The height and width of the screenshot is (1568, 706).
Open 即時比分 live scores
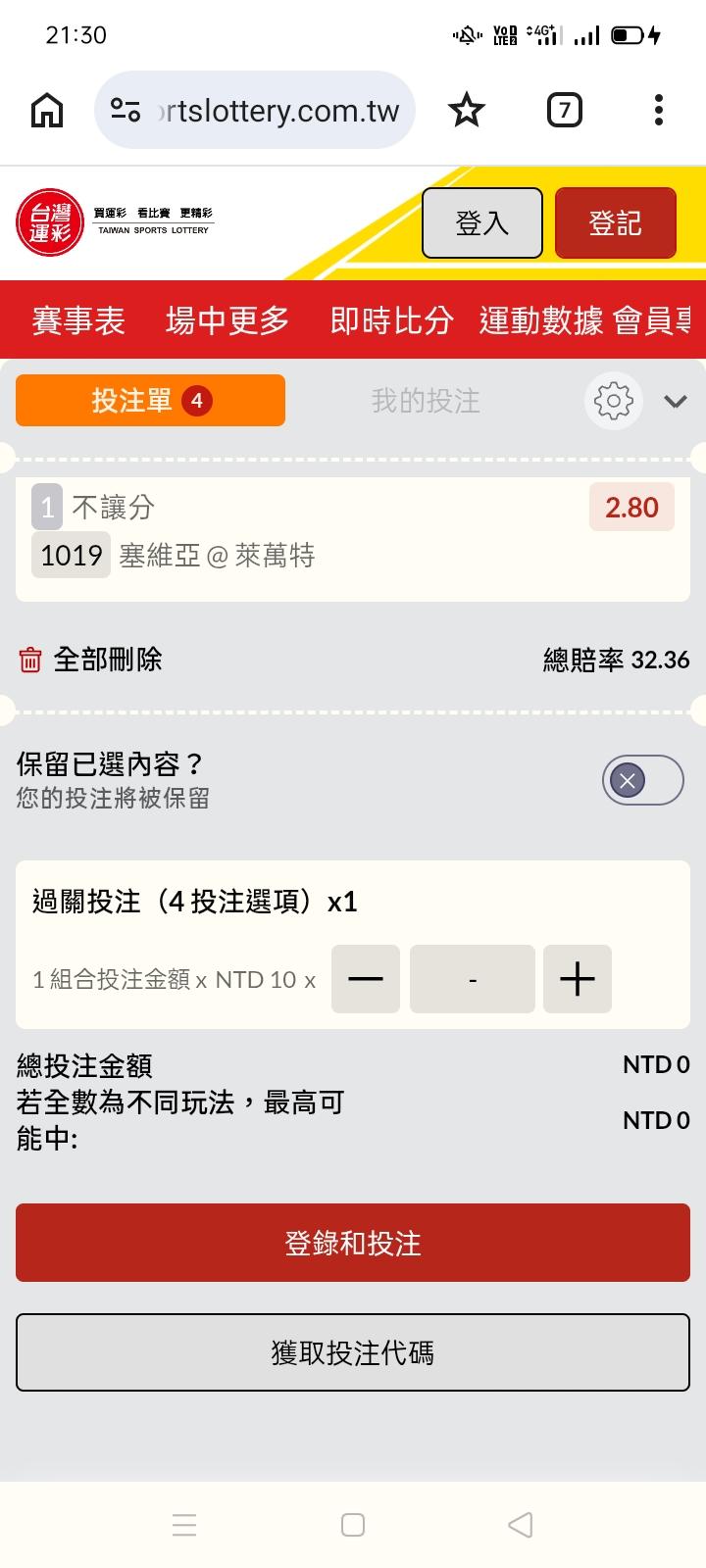(x=391, y=320)
